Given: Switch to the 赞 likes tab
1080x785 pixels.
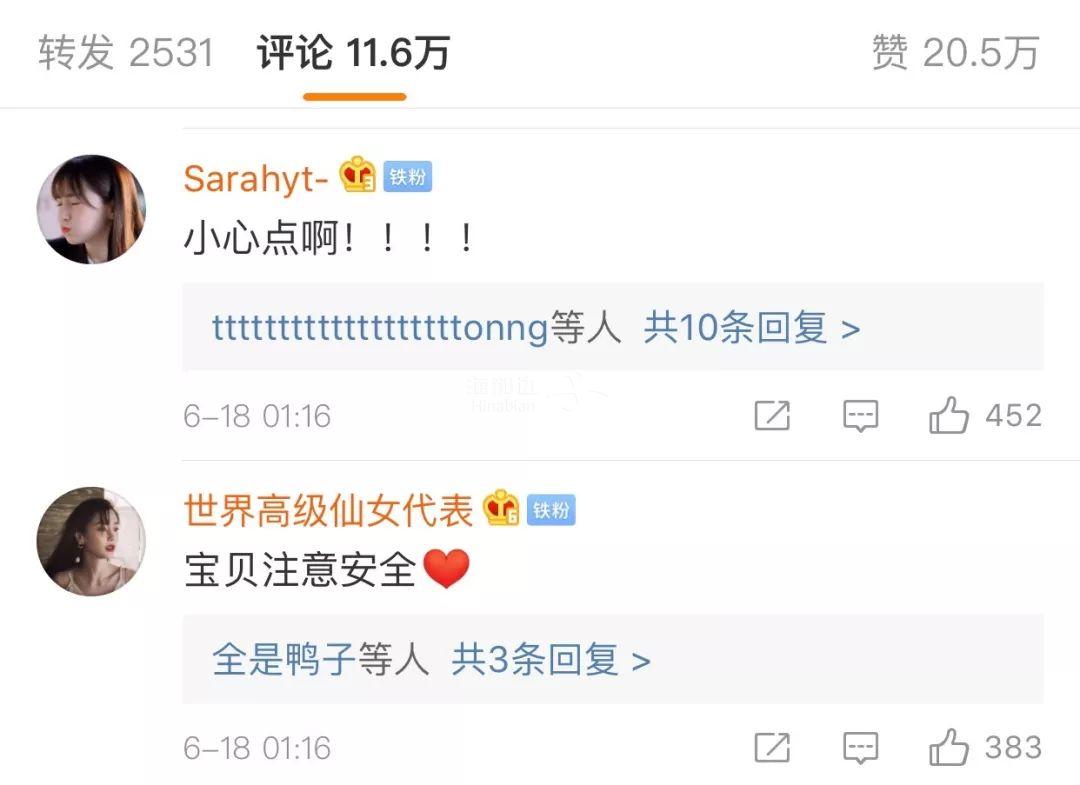Looking at the screenshot, I should (955, 53).
